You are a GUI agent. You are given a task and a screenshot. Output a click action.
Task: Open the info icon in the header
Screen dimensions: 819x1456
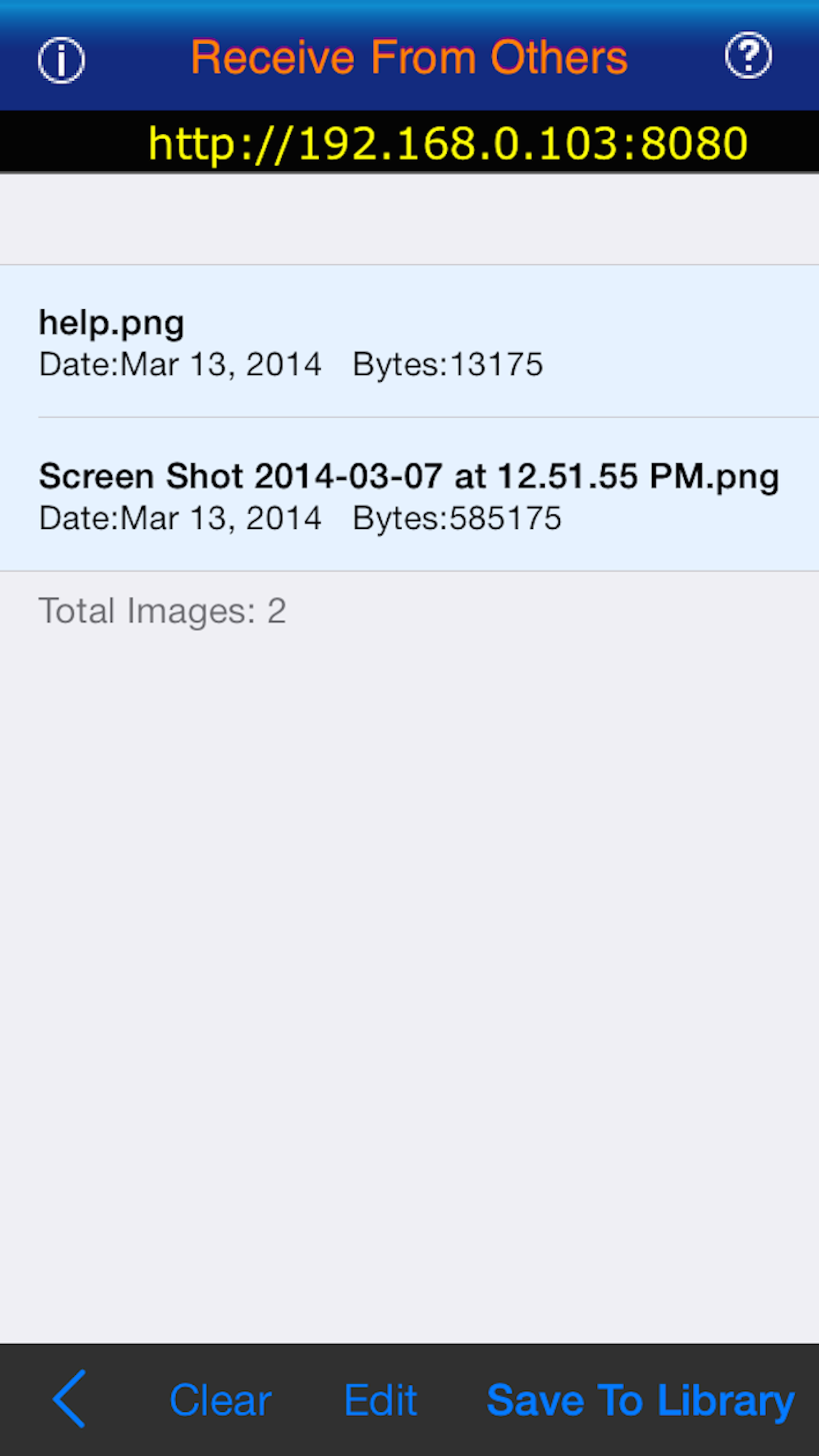click(x=61, y=60)
